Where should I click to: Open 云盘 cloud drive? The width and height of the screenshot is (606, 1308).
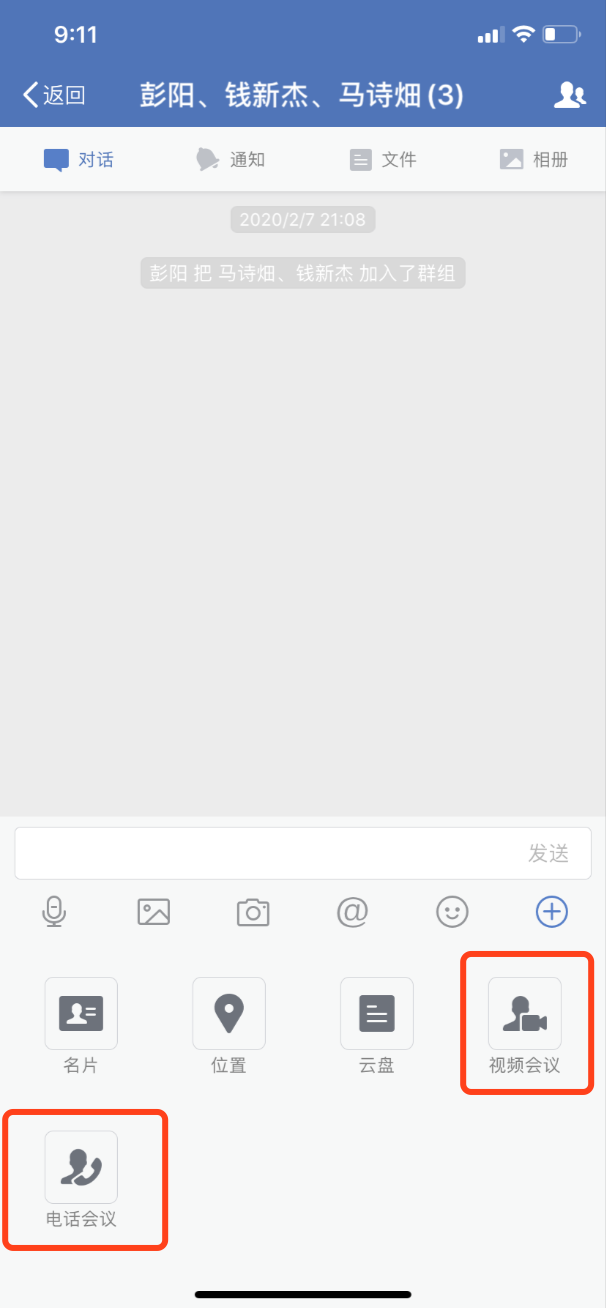pyautogui.click(x=377, y=1014)
